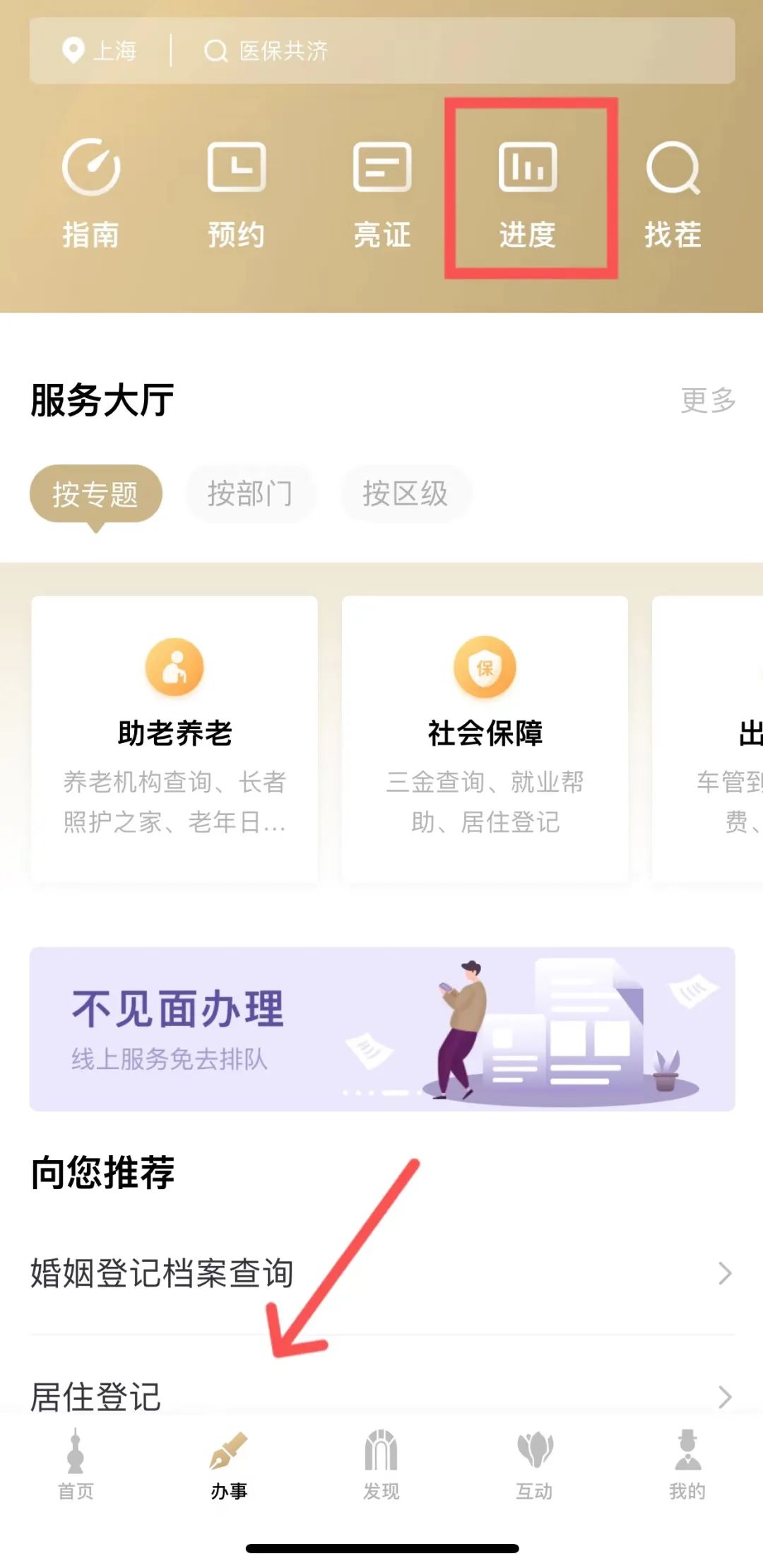763x1568 pixels.
Task: View 更多 services in 服务大厅
Action: pyautogui.click(x=708, y=400)
